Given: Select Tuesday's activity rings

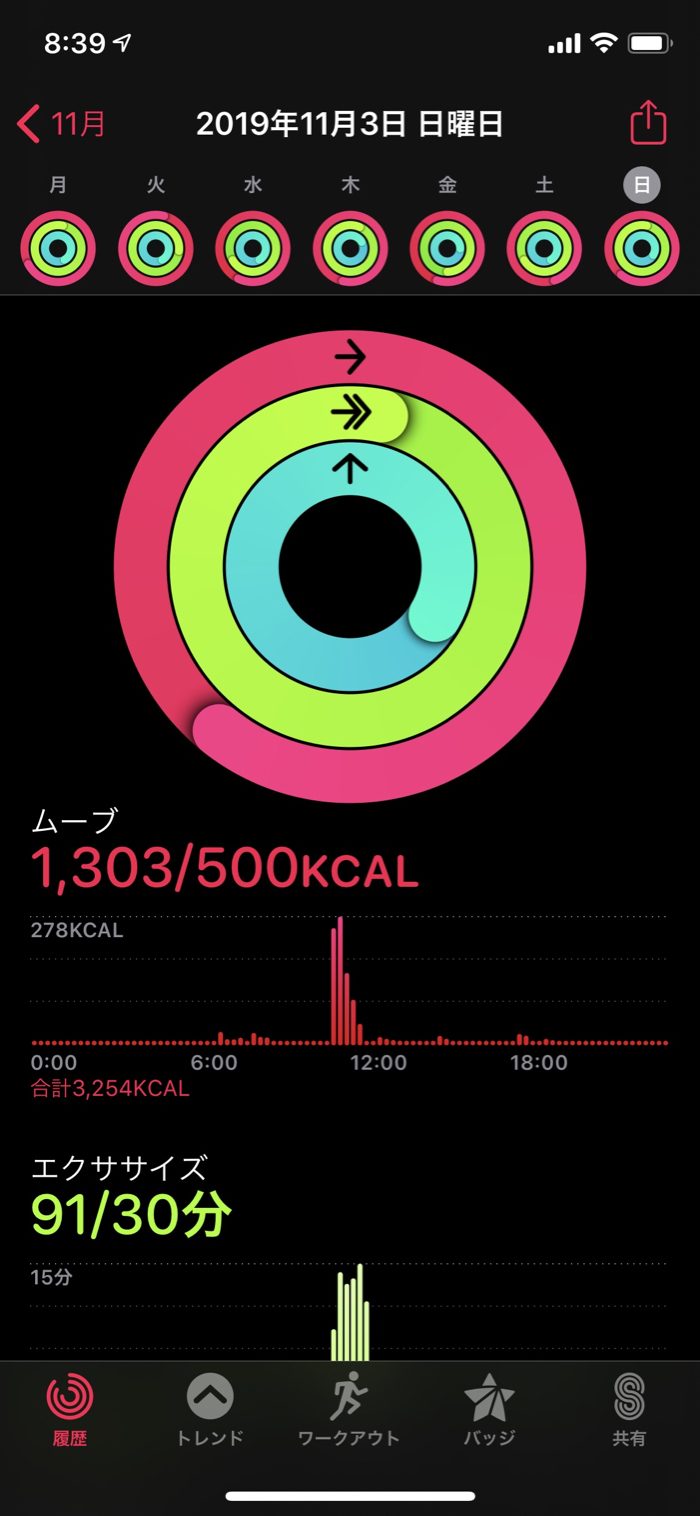Looking at the screenshot, I should [x=156, y=248].
